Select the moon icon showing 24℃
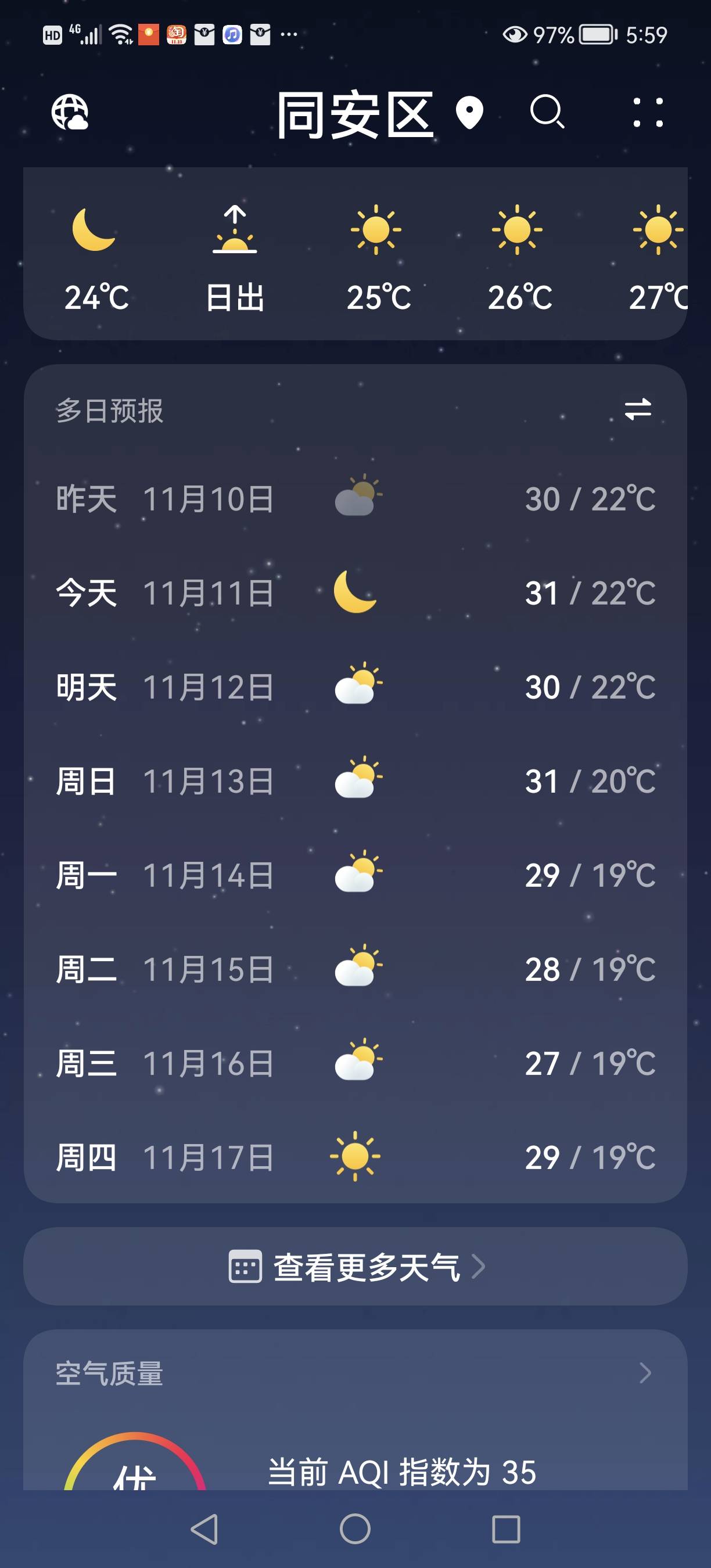This screenshot has height=1568, width=711. 94,231
